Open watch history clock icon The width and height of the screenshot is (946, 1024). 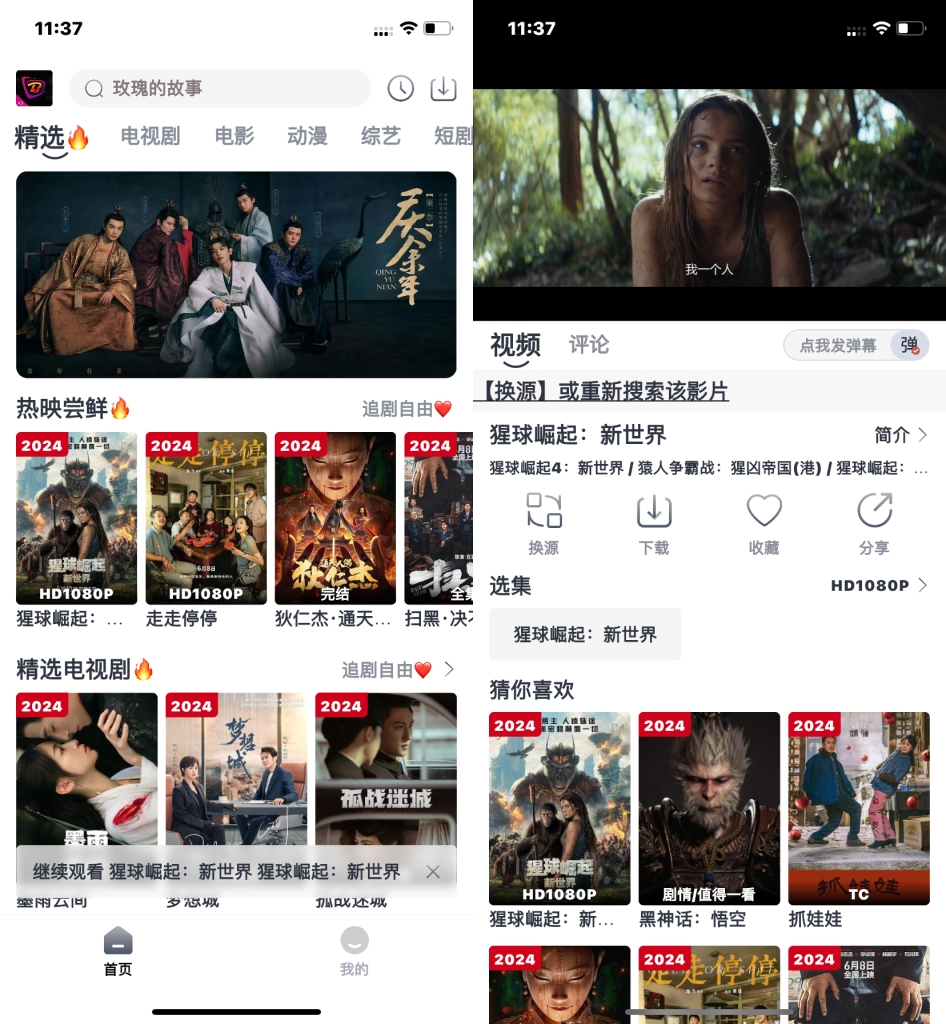point(400,88)
